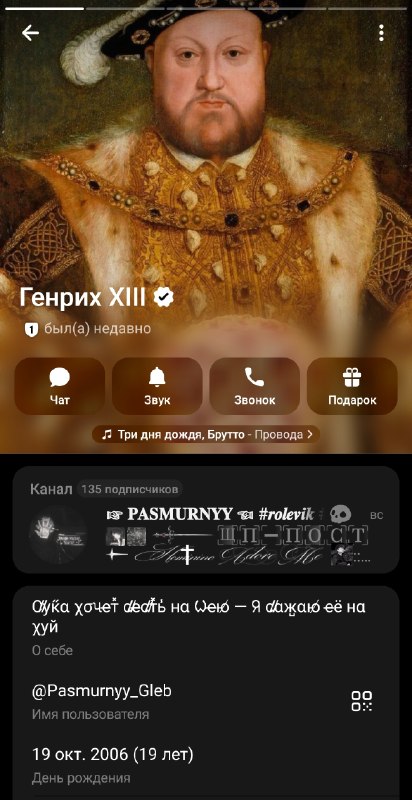Open the three-dot overflow menu
This screenshot has width=412, height=800.
point(381,33)
